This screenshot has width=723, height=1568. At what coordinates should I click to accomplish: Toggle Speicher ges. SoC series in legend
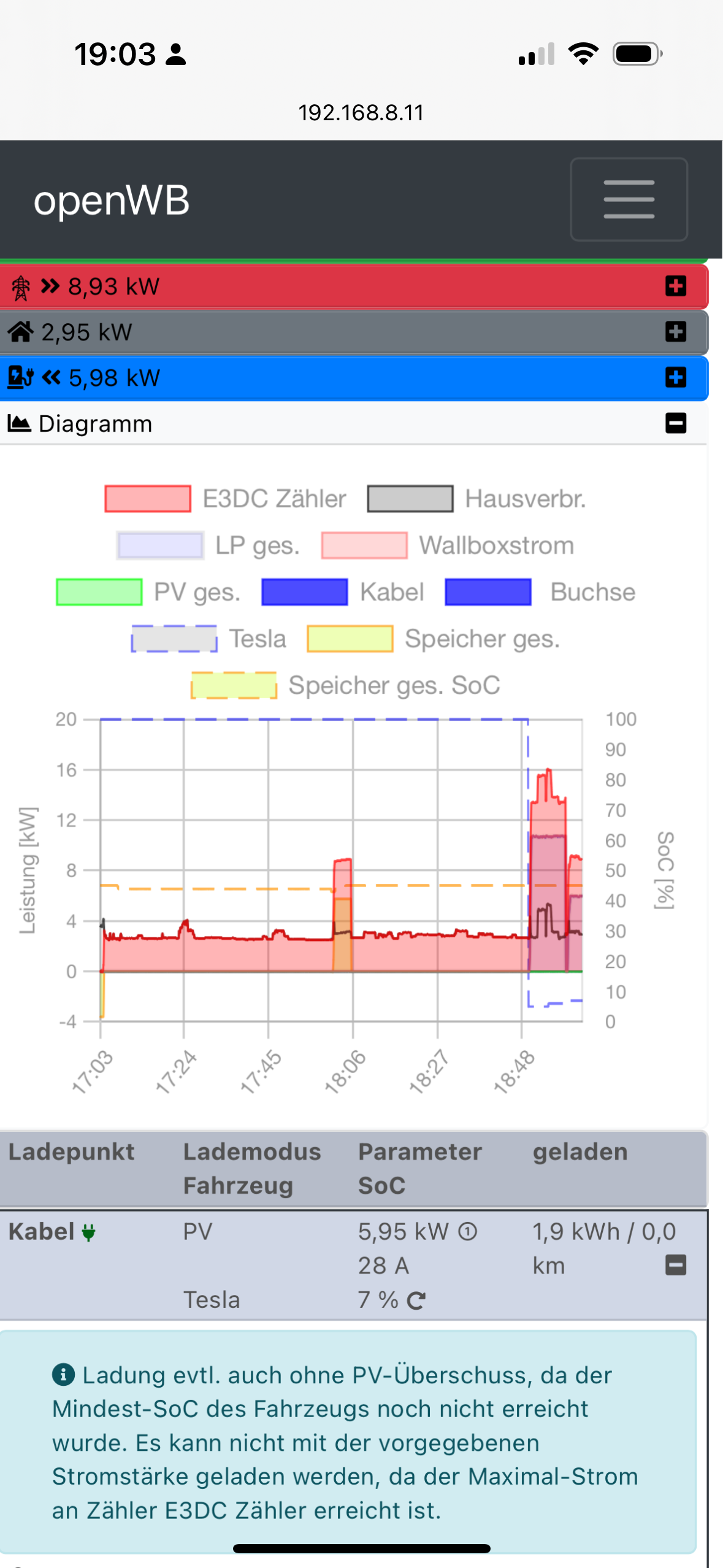click(x=345, y=685)
